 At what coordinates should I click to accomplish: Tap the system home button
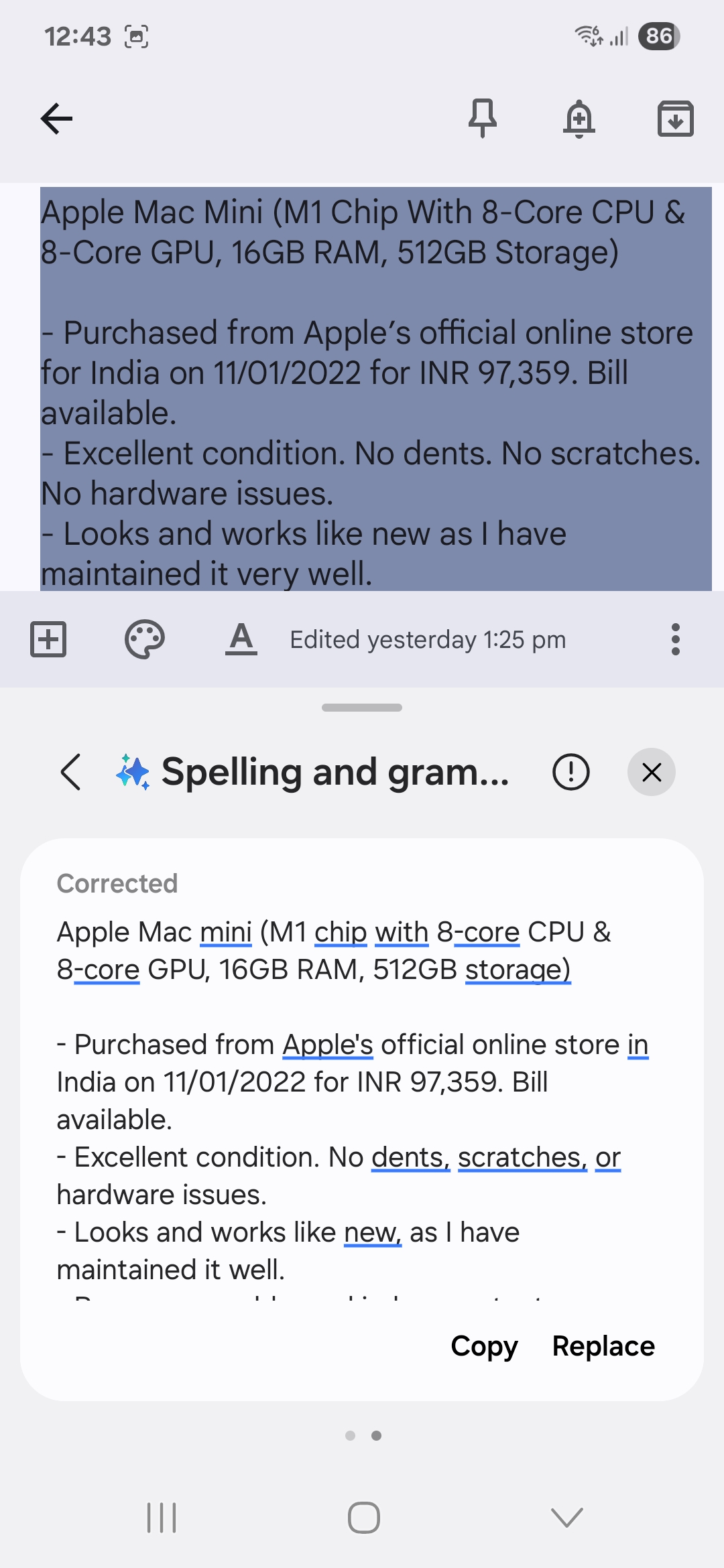pyautogui.click(x=363, y=1517)
